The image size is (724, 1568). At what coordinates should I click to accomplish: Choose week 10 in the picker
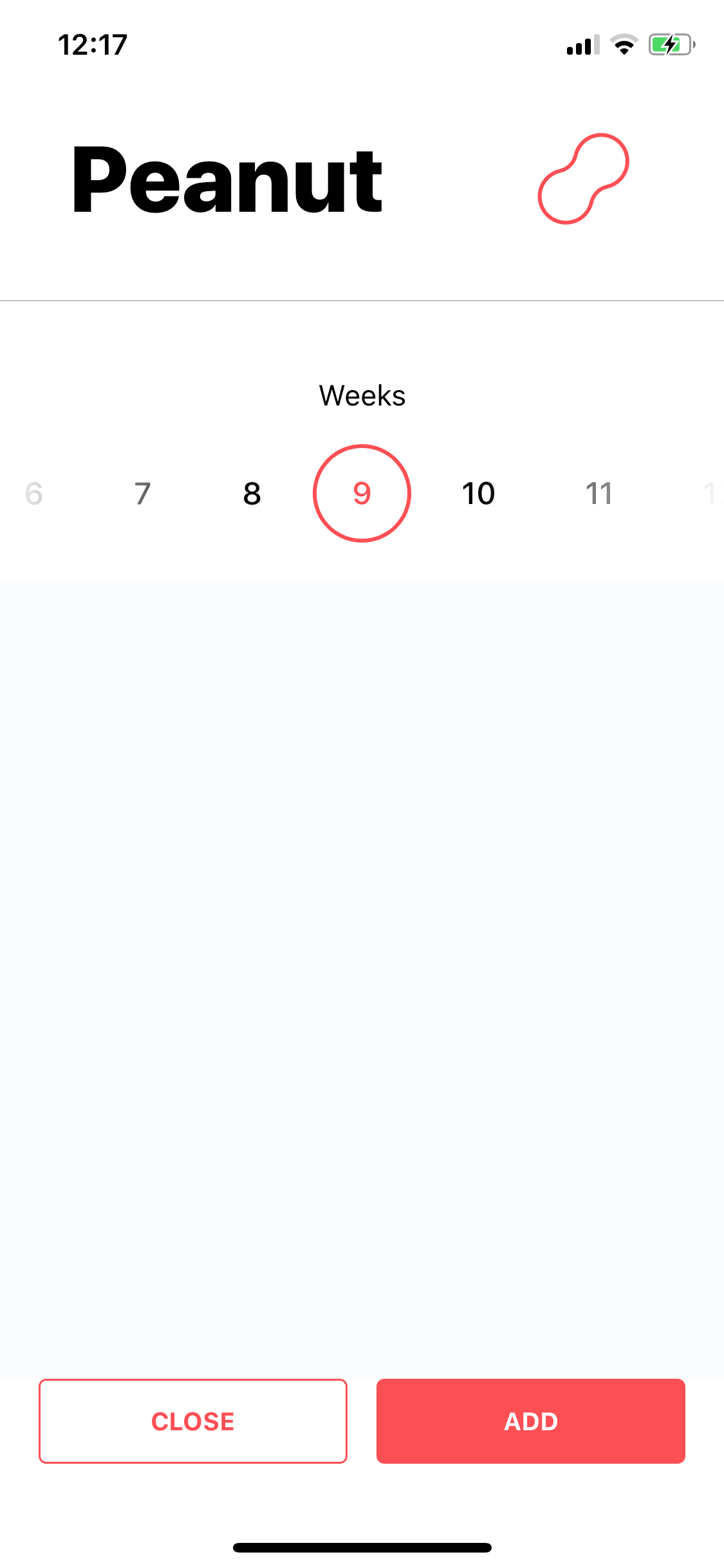tap(478, 494)
